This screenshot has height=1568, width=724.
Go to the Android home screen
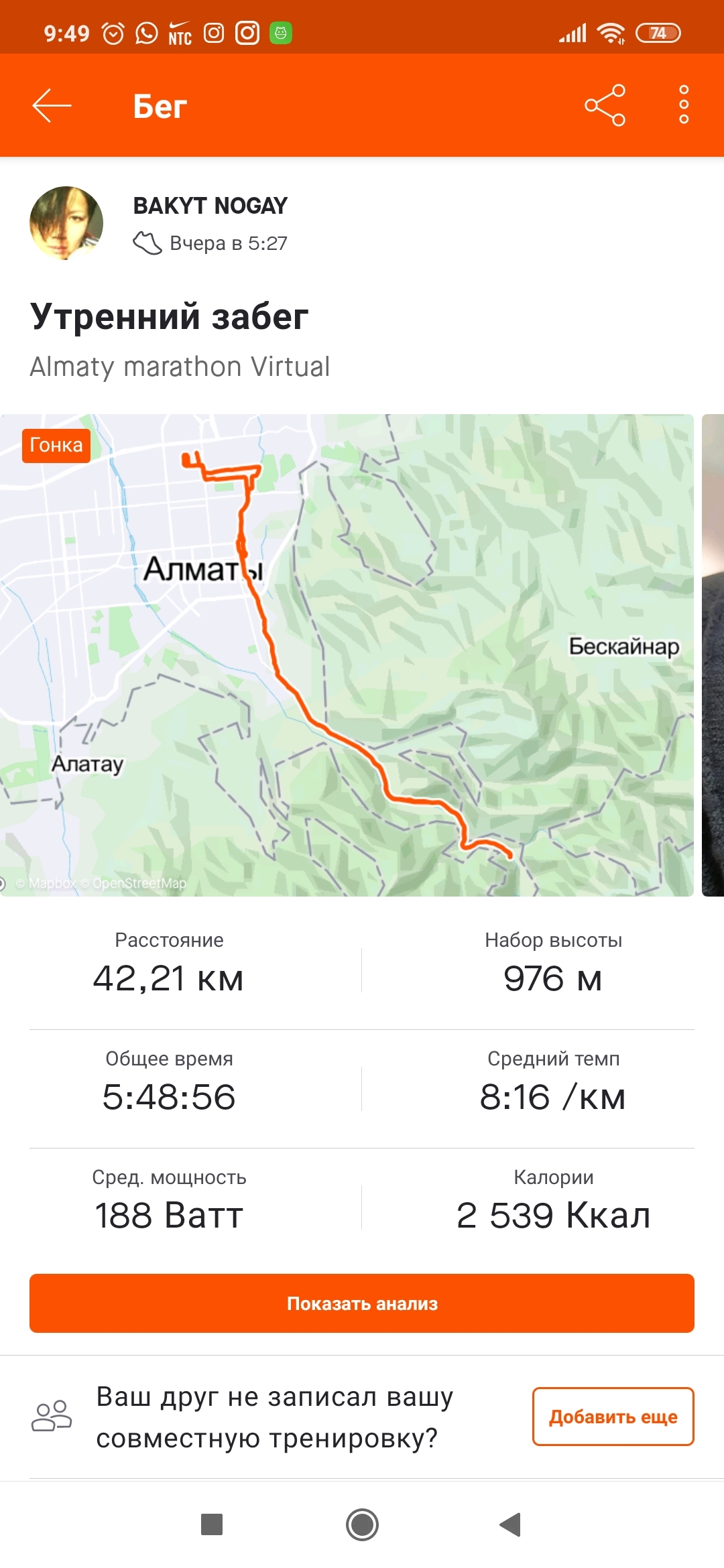pyautogui.click(x=362, y=1524)
